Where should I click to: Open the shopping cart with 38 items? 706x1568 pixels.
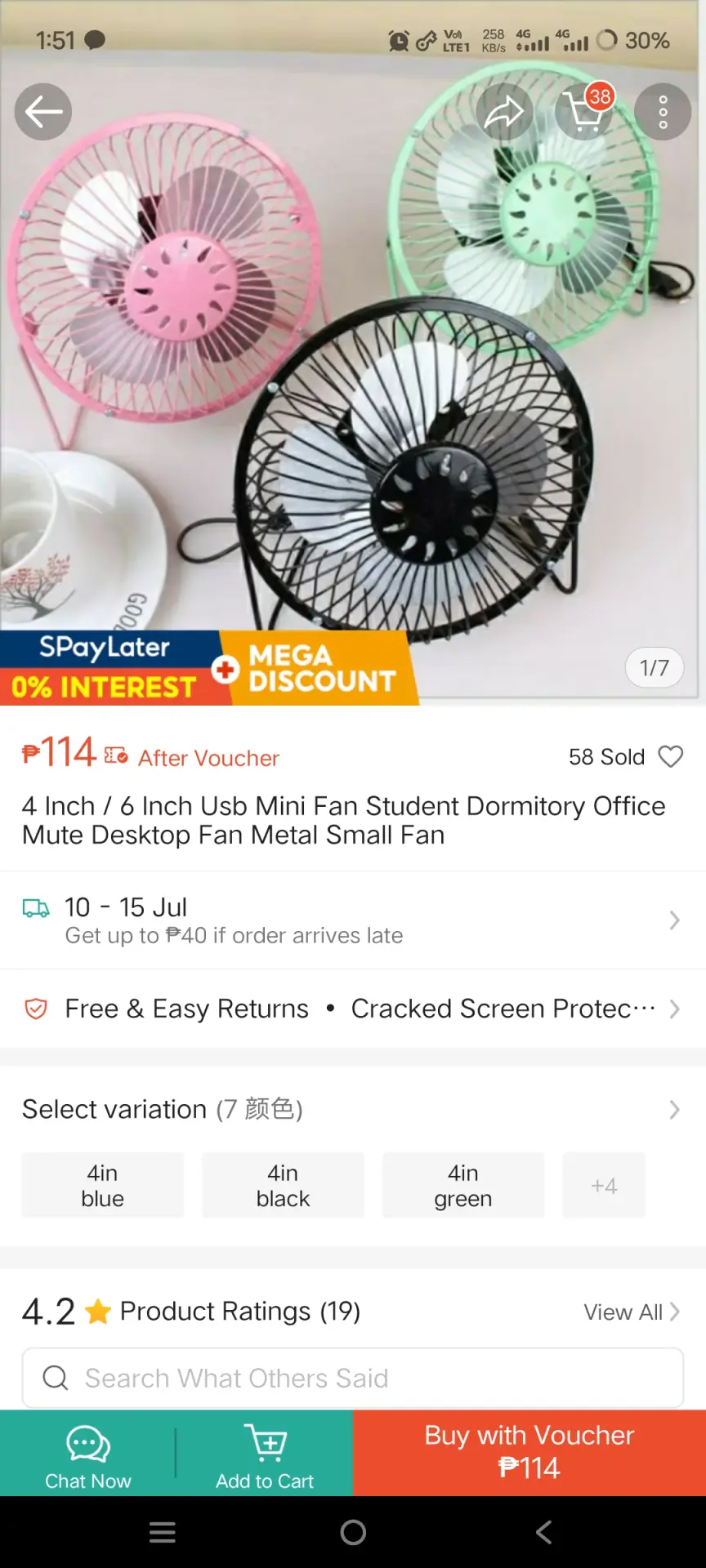584,112
